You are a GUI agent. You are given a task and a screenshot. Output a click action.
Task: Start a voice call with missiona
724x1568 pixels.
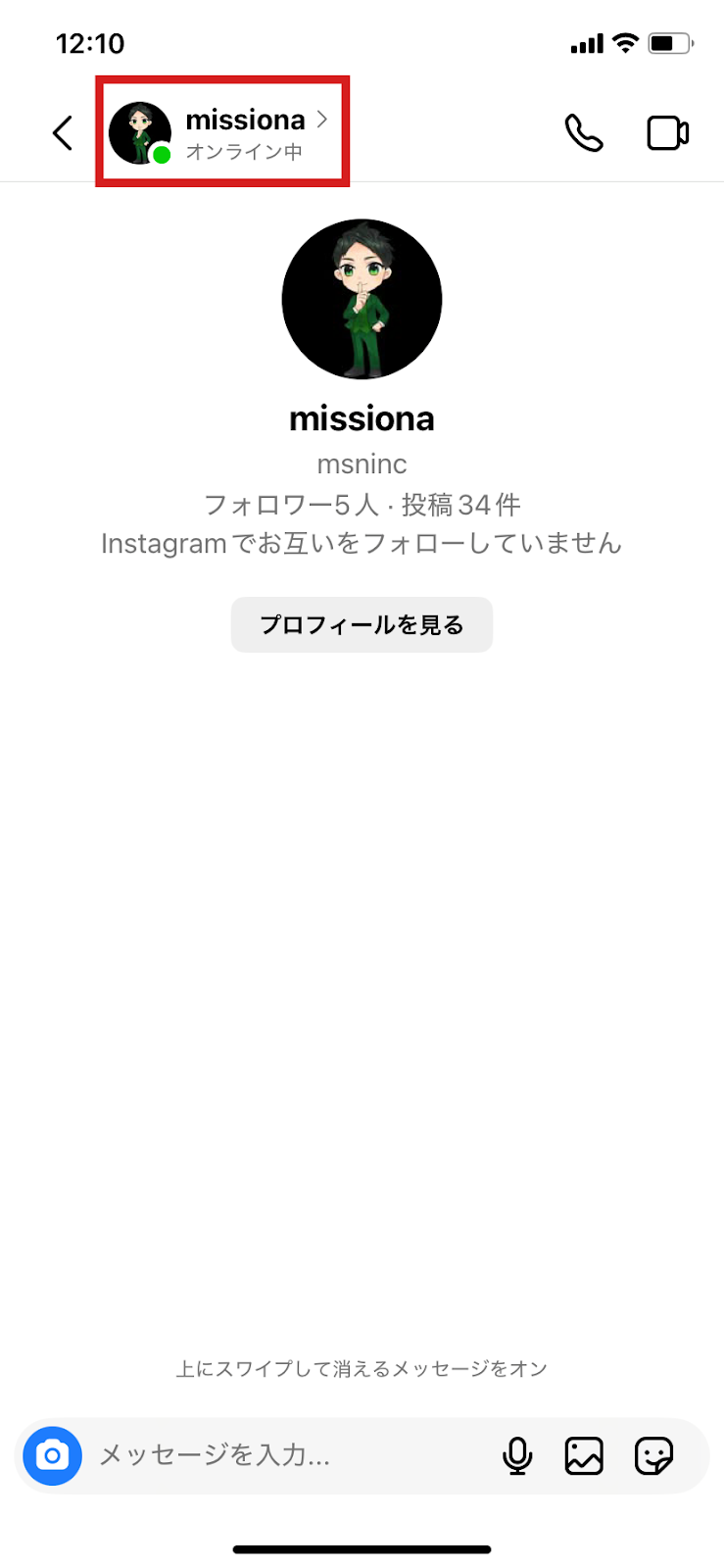pyautogui.click(x=584, y=133)
